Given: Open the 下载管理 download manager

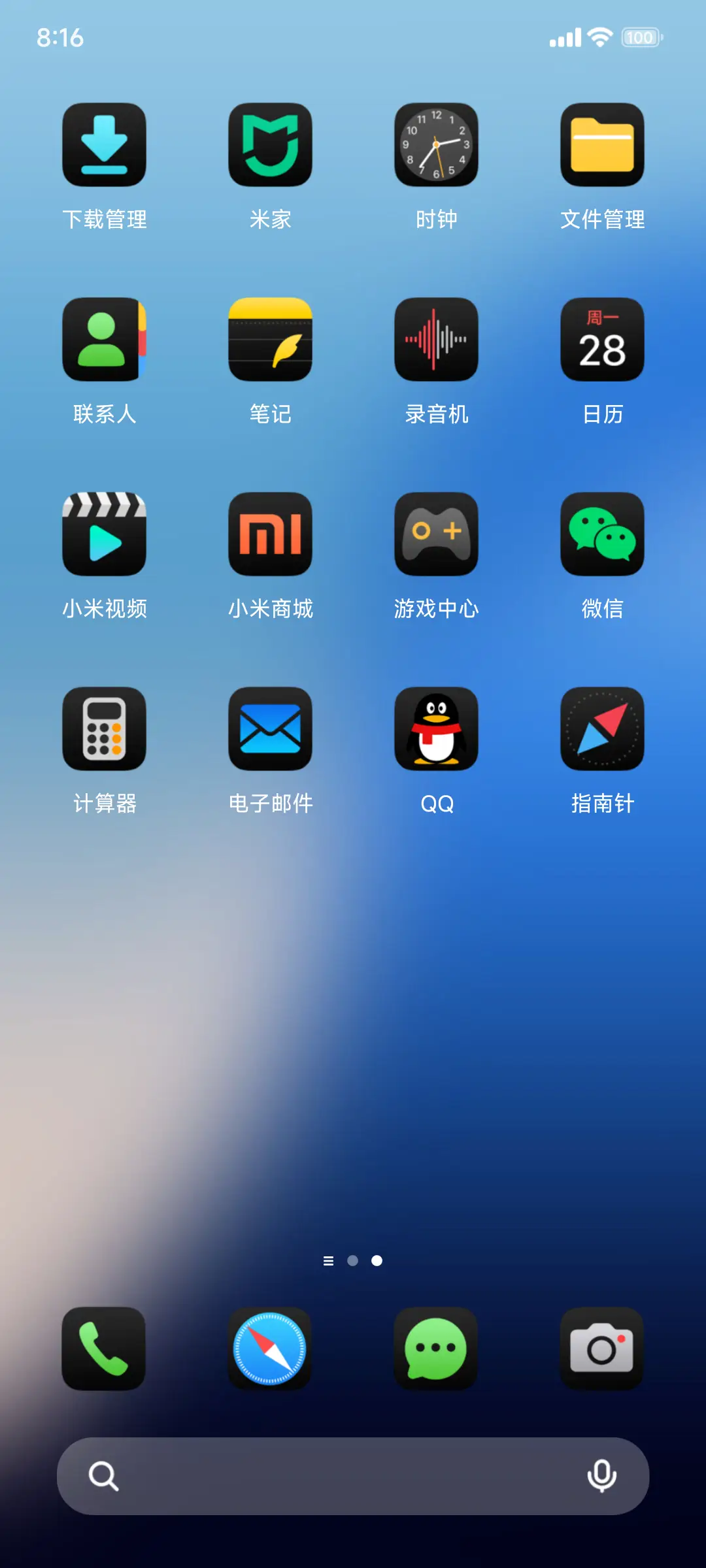Looking at the screenshot, I should (x=104, y=145).
